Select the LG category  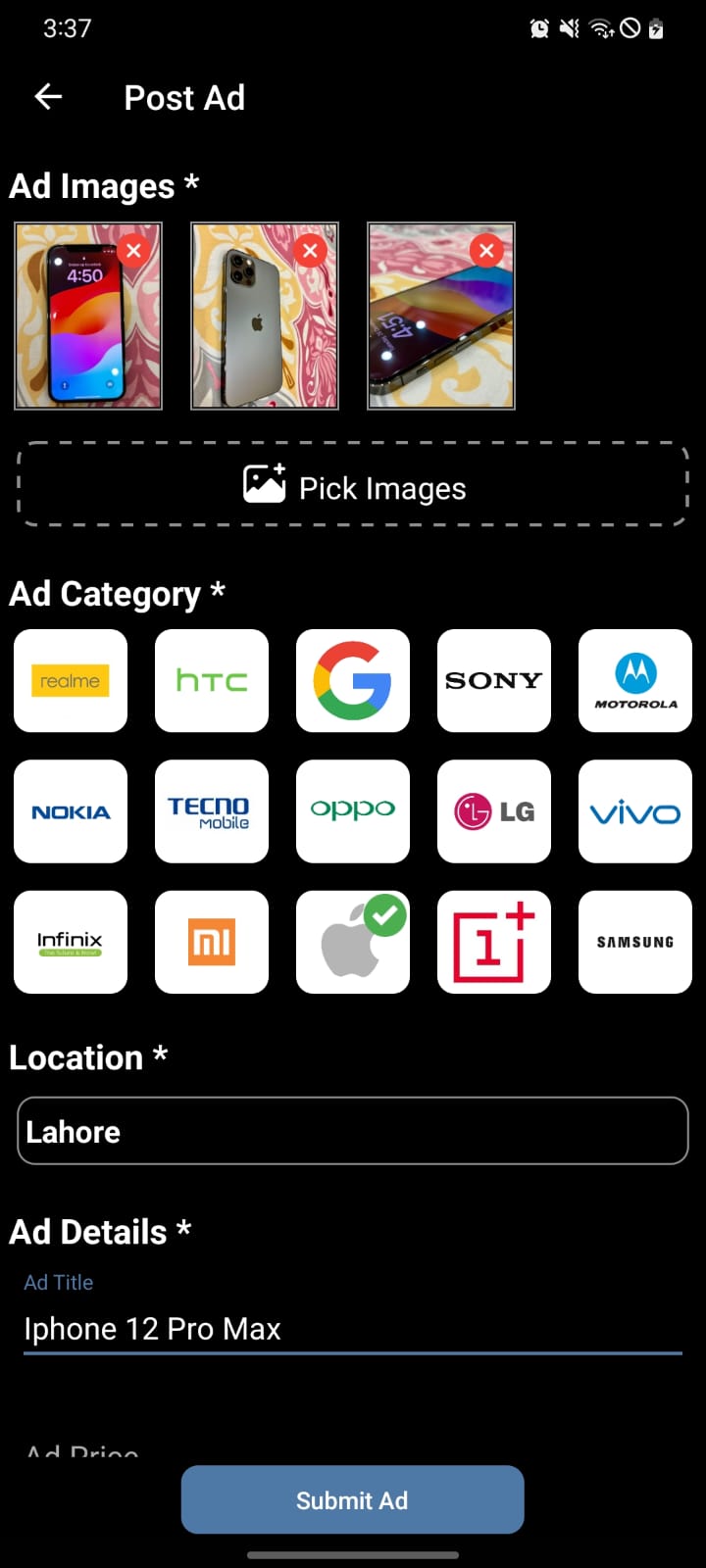point(494,811)
